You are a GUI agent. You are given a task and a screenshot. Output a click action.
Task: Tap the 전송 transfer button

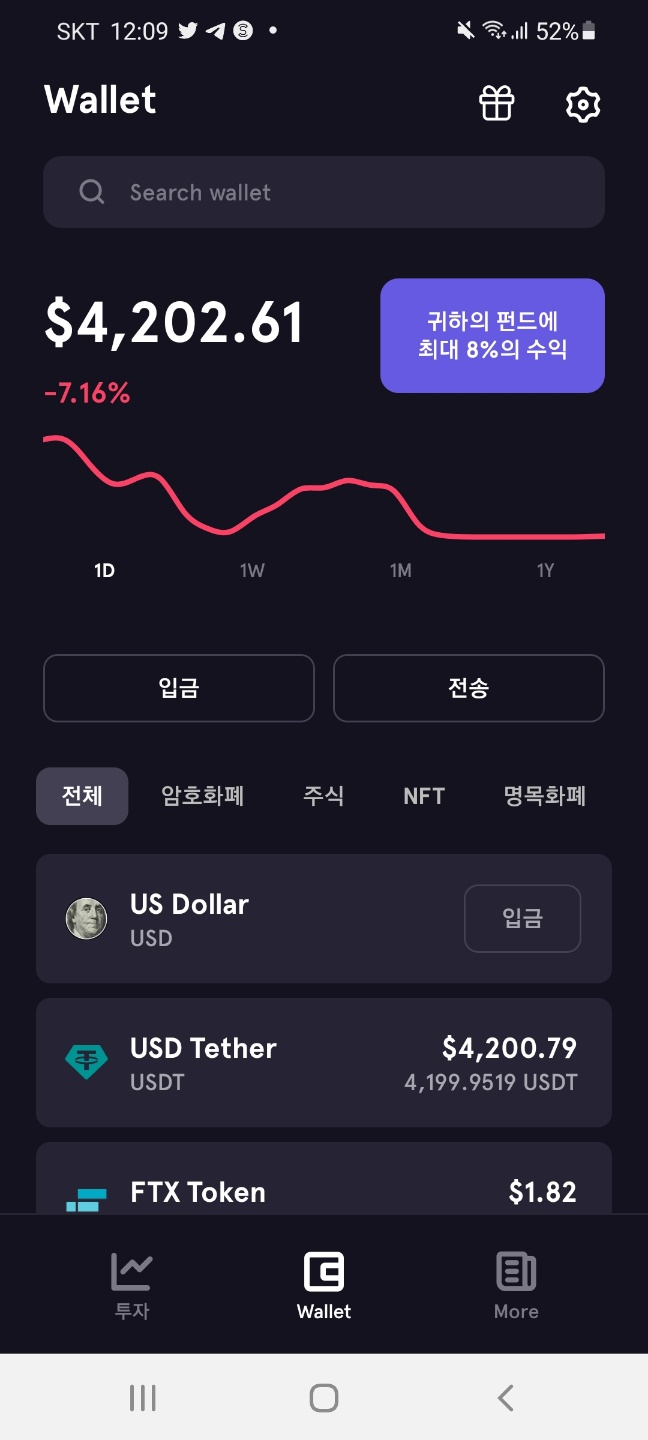468,688
